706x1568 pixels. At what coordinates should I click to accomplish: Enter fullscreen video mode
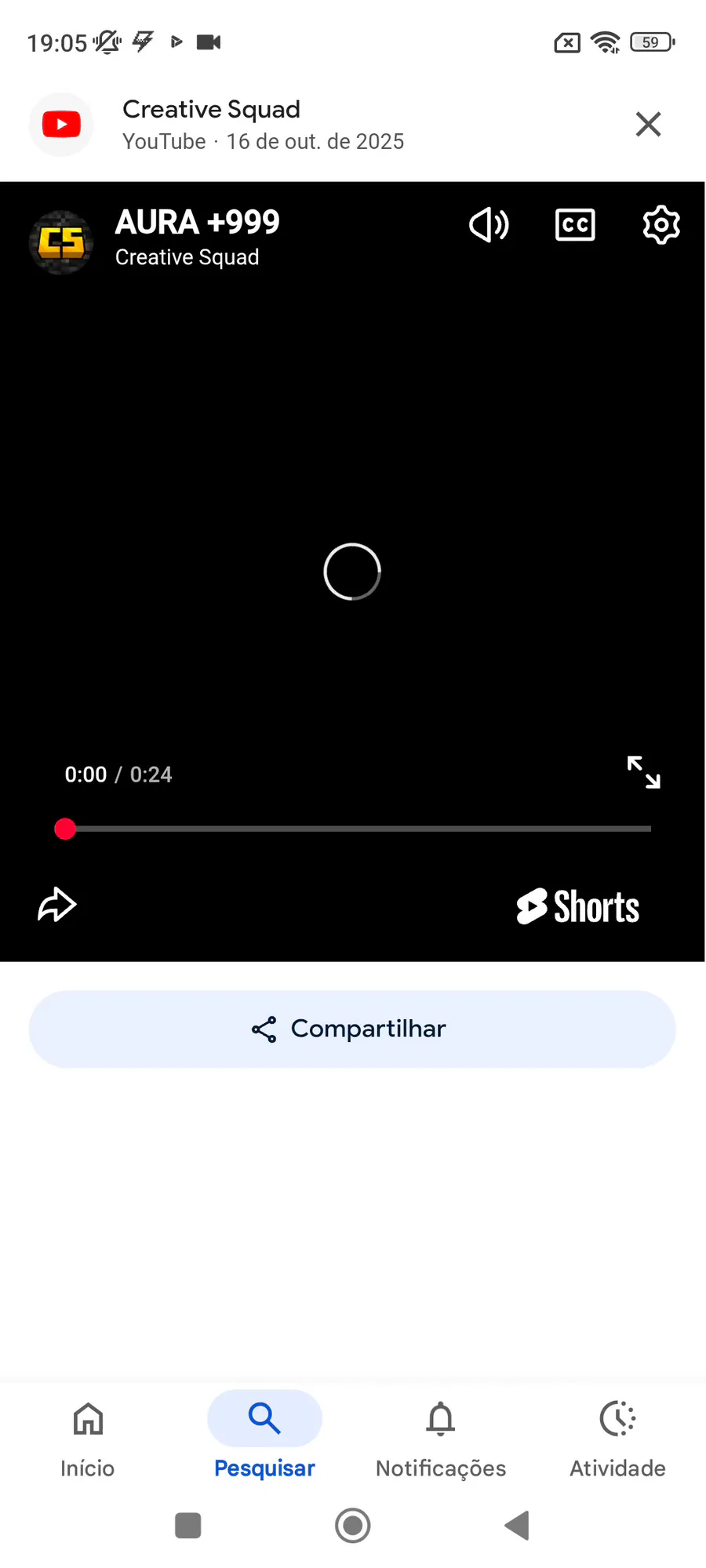643,772
